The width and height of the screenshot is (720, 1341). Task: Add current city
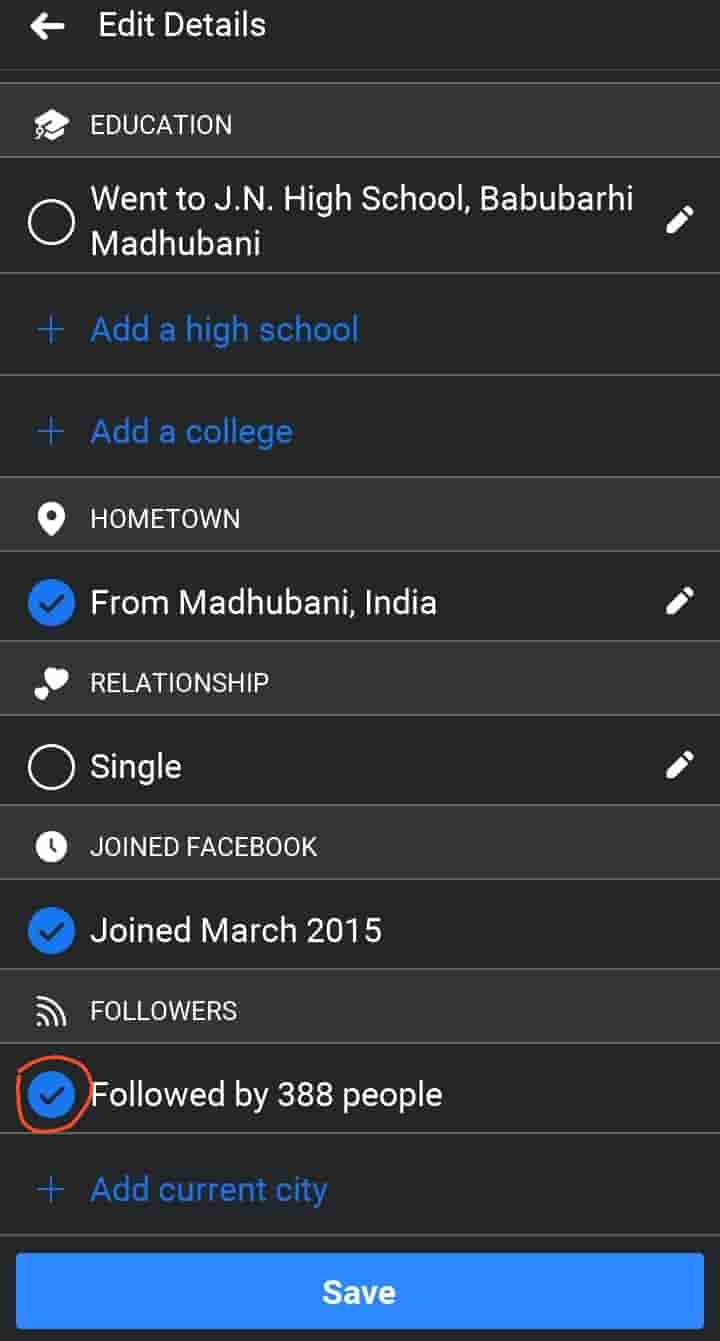[208, 1189]
